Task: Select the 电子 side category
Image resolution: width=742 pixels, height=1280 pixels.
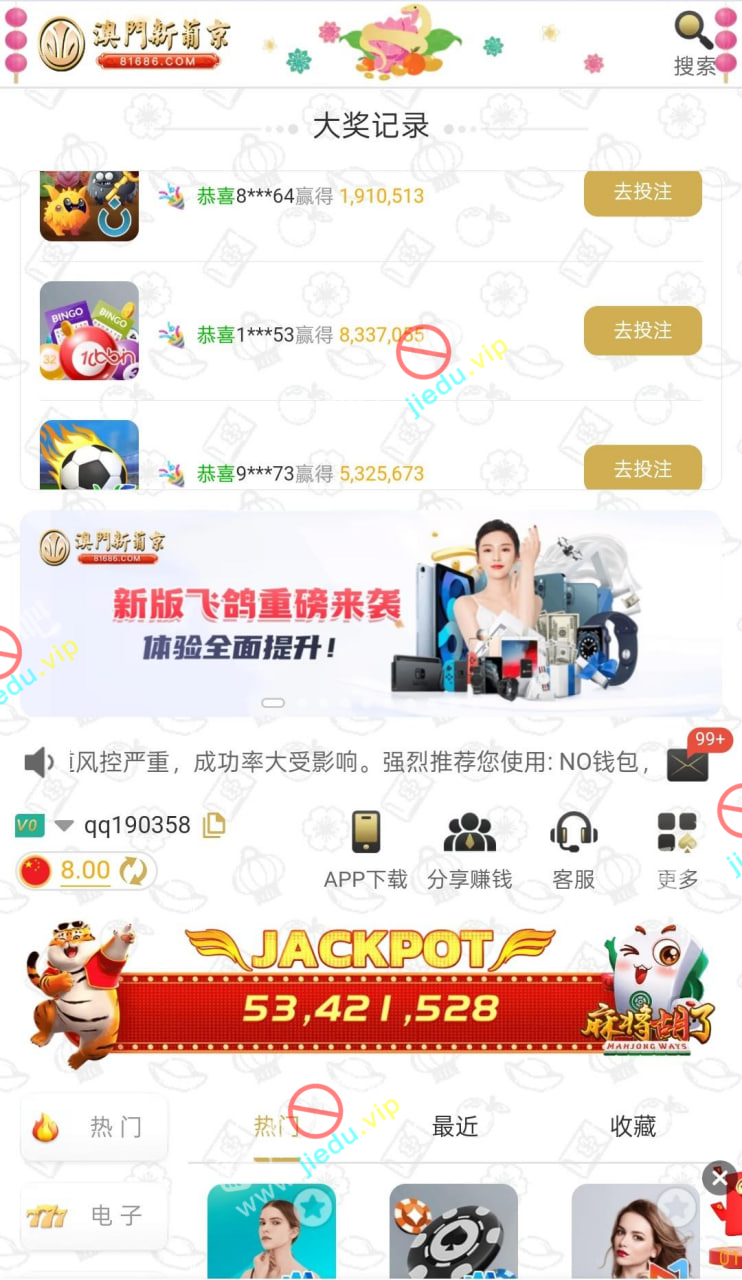Action: pos(95,1215)
